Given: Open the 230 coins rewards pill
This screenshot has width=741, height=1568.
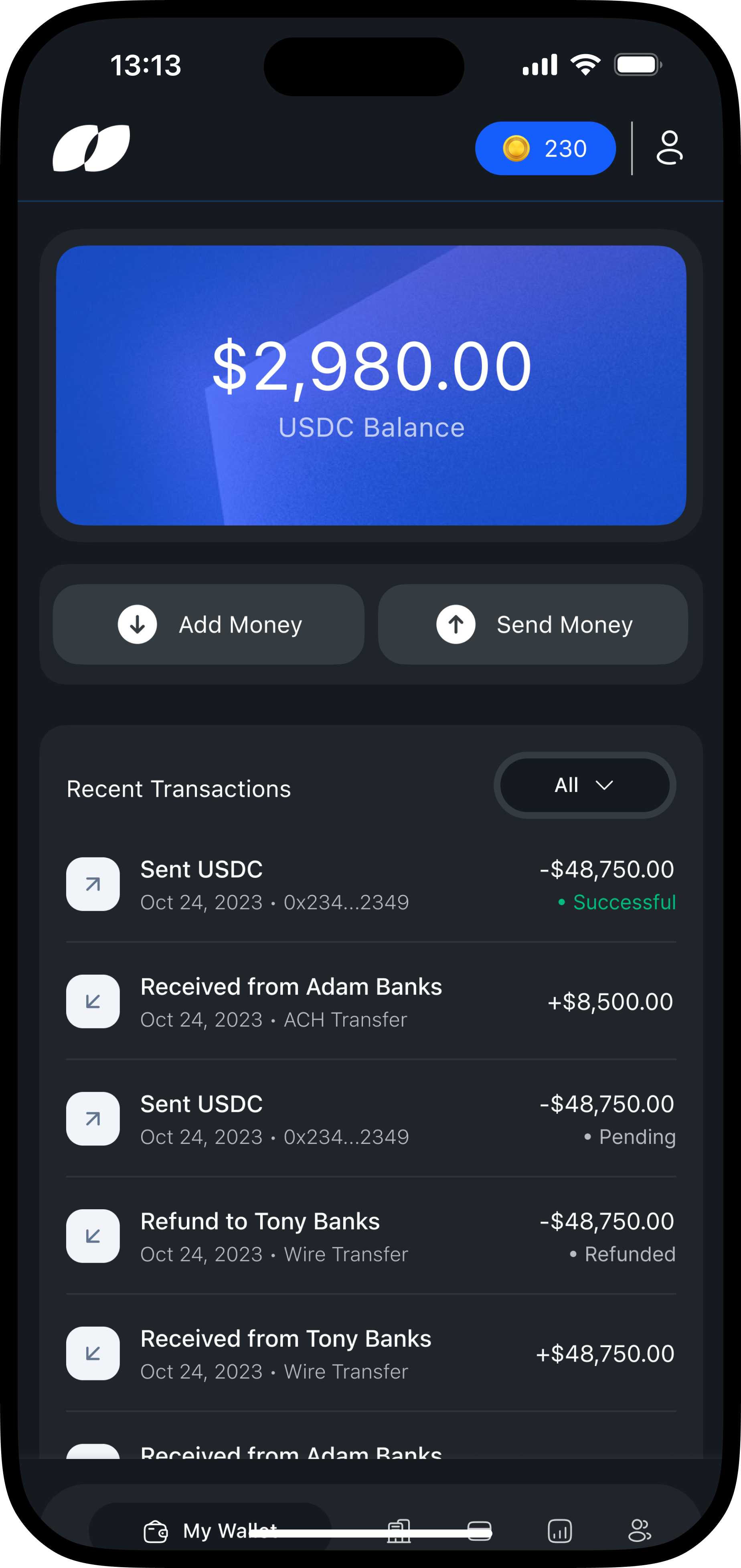Looking at the screenshot, I should [x=545, y=149].
